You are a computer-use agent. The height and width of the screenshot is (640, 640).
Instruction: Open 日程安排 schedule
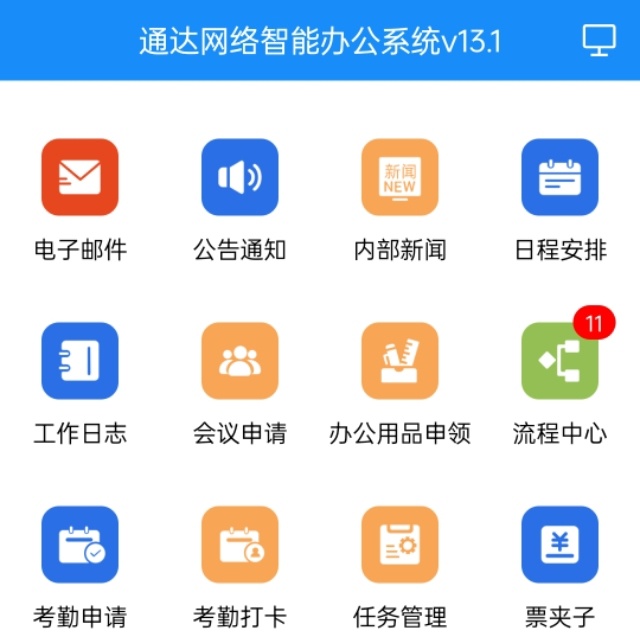tap(560, 177)
